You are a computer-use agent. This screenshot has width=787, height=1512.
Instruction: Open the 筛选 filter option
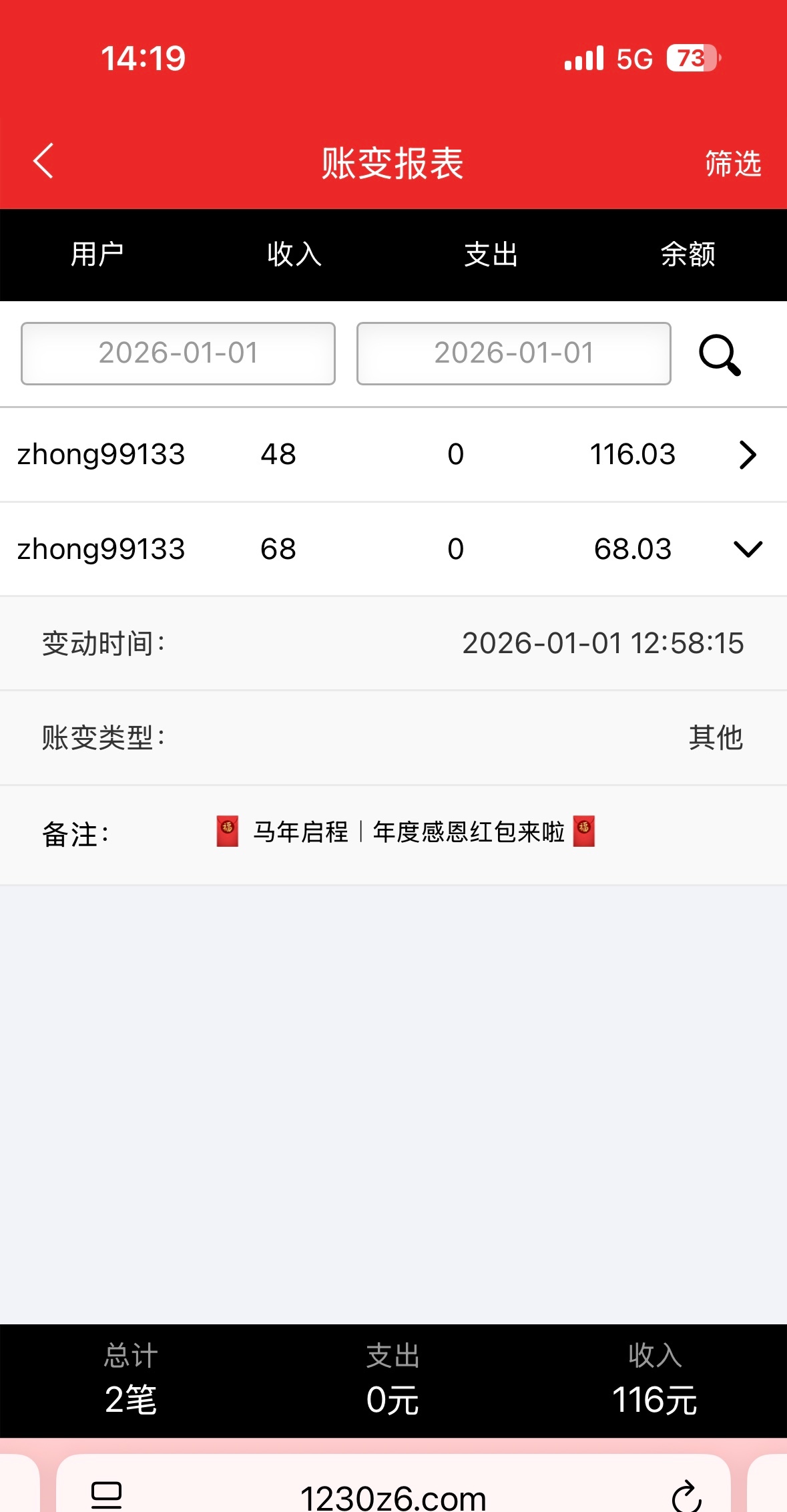(732, 164)
